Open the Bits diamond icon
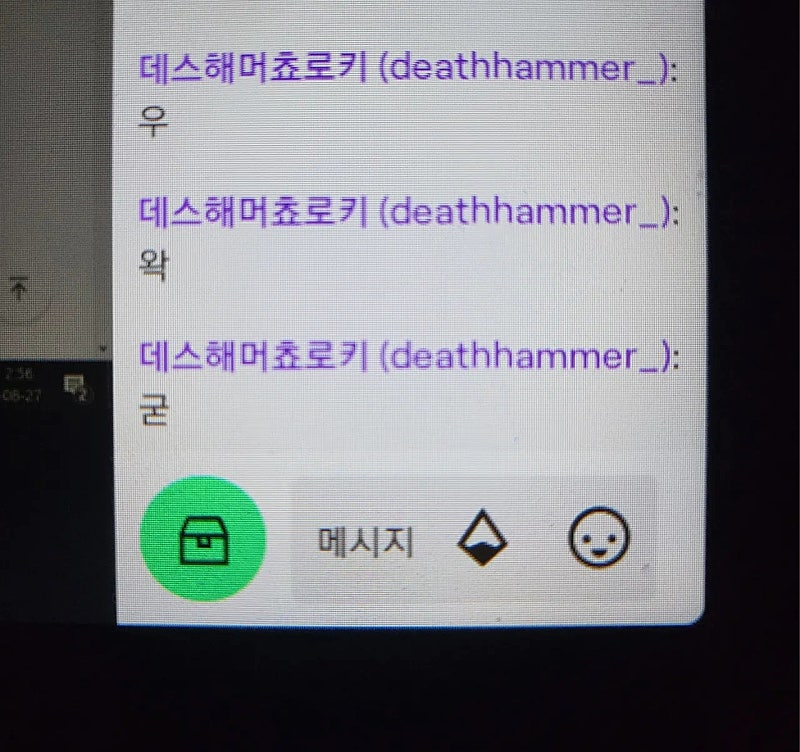 pyautogui.click(x=482, y=541)
